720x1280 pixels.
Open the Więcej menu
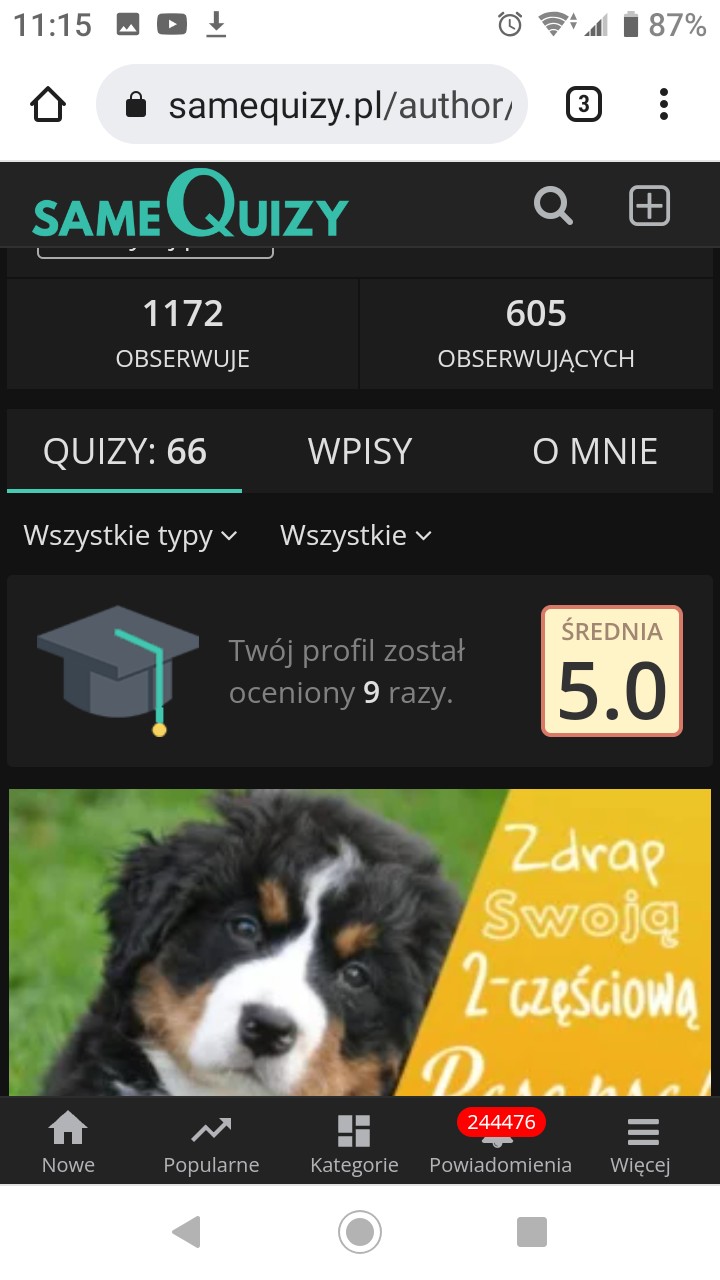(x=640, y=1143)
